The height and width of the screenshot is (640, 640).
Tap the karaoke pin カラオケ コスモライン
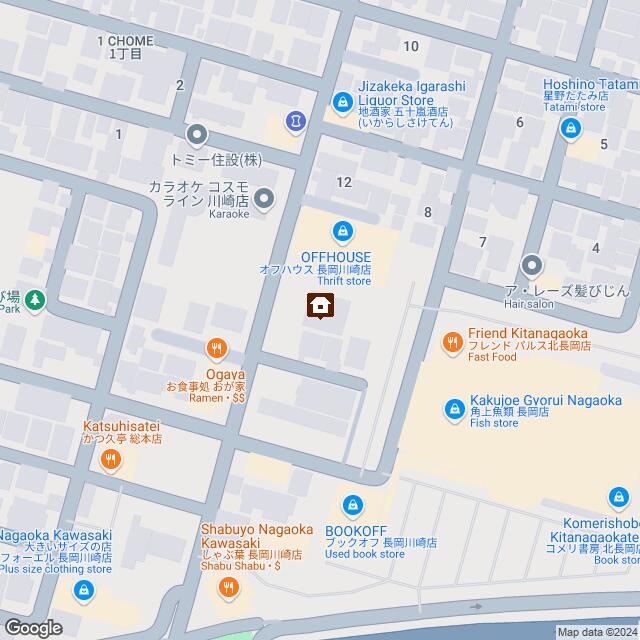(264, 200)
